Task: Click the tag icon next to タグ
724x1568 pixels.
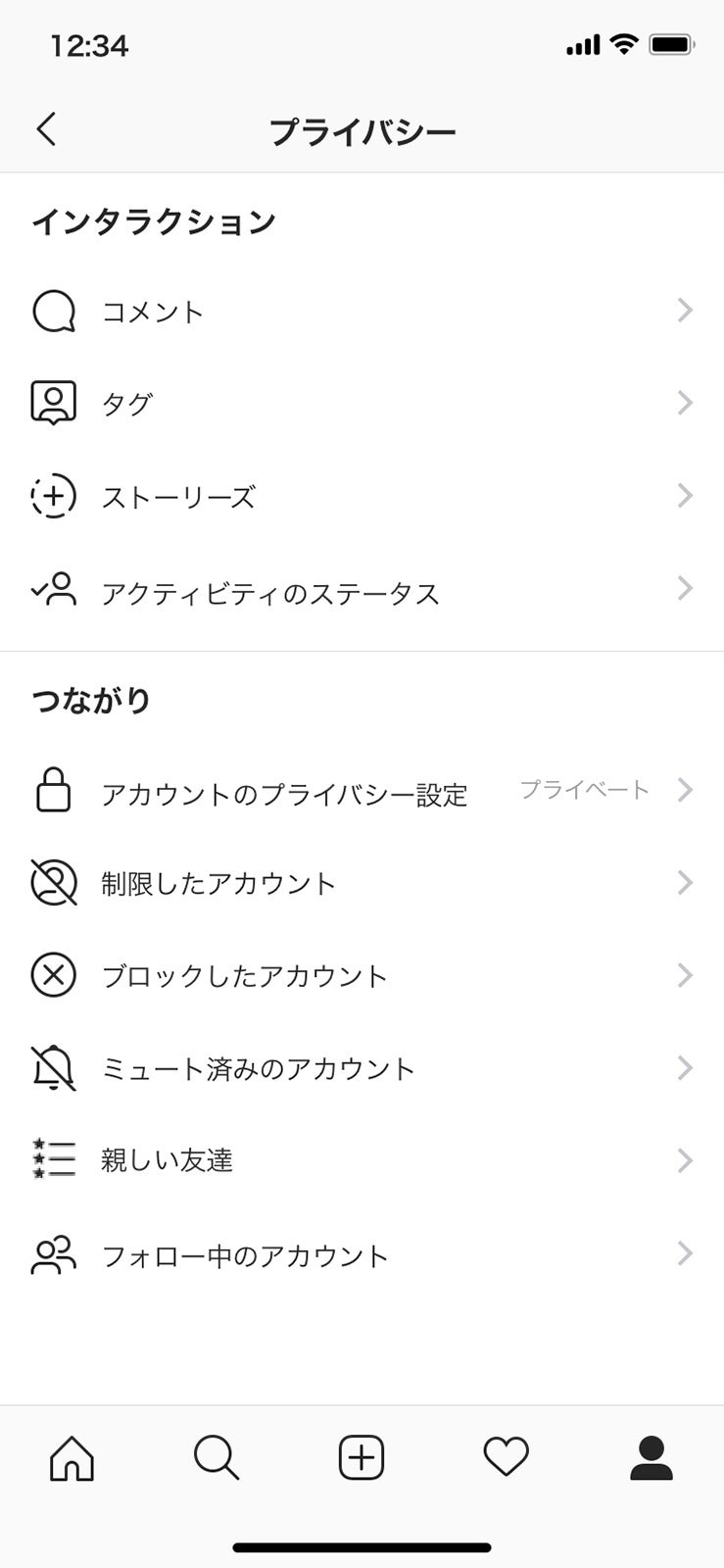Action: [x=54, y=401]
